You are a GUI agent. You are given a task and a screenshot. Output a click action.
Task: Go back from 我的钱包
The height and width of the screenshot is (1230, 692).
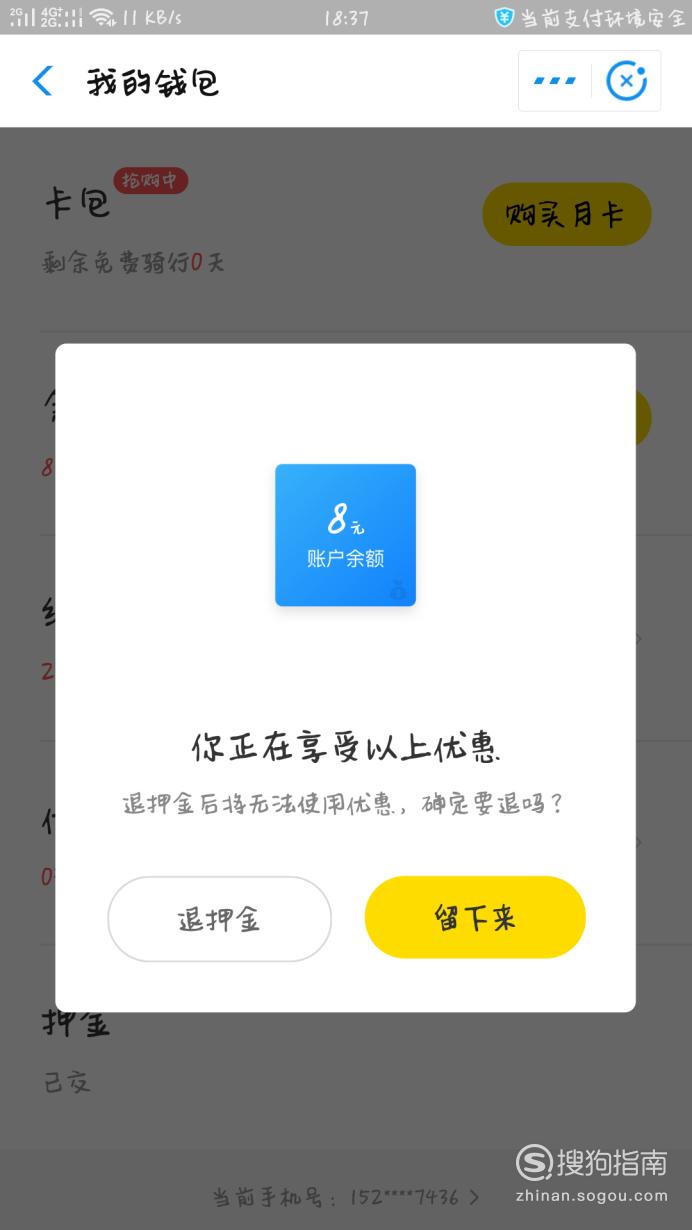pos(42,81)
